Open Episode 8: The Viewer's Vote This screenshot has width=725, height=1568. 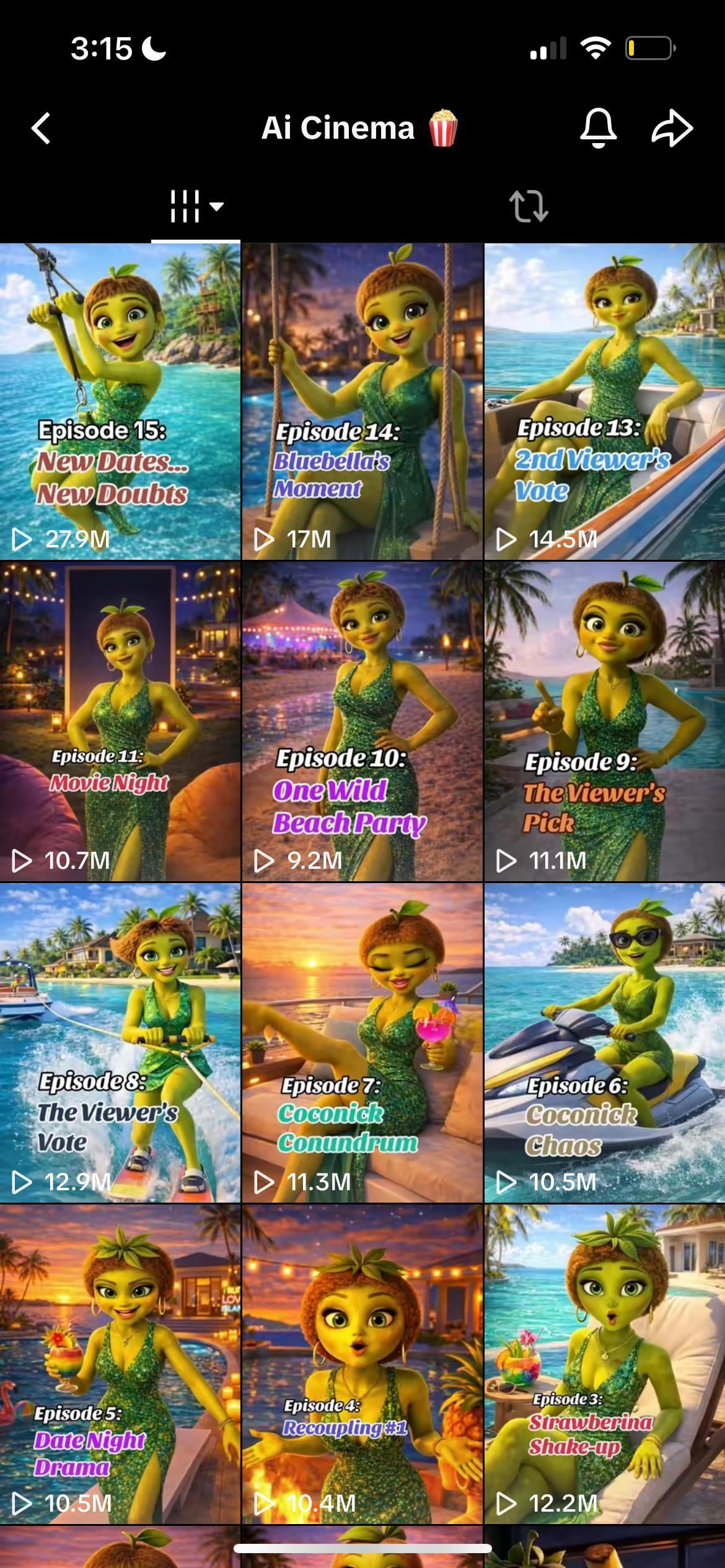pyautogui.click(x=120, y=1043)
